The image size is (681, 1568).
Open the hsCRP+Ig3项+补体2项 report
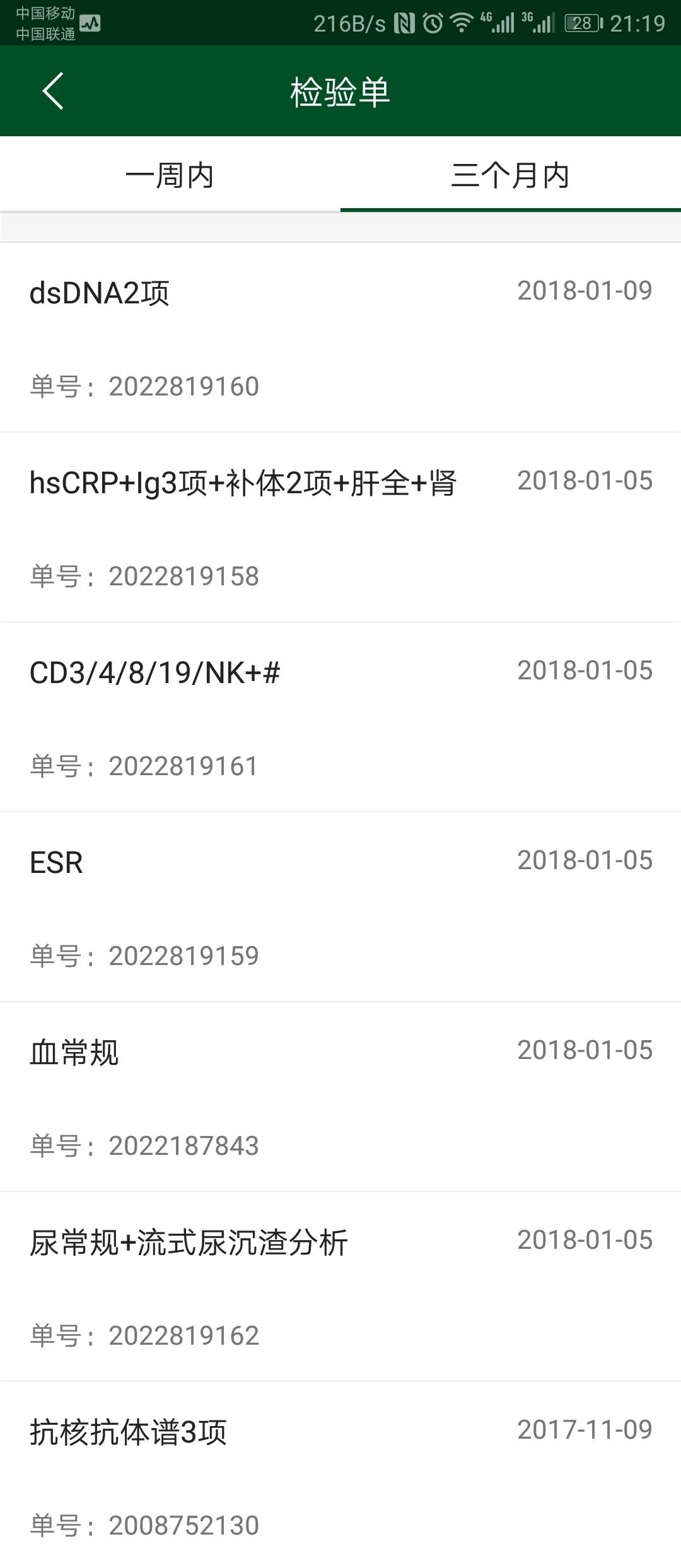(x=340, y=528)
